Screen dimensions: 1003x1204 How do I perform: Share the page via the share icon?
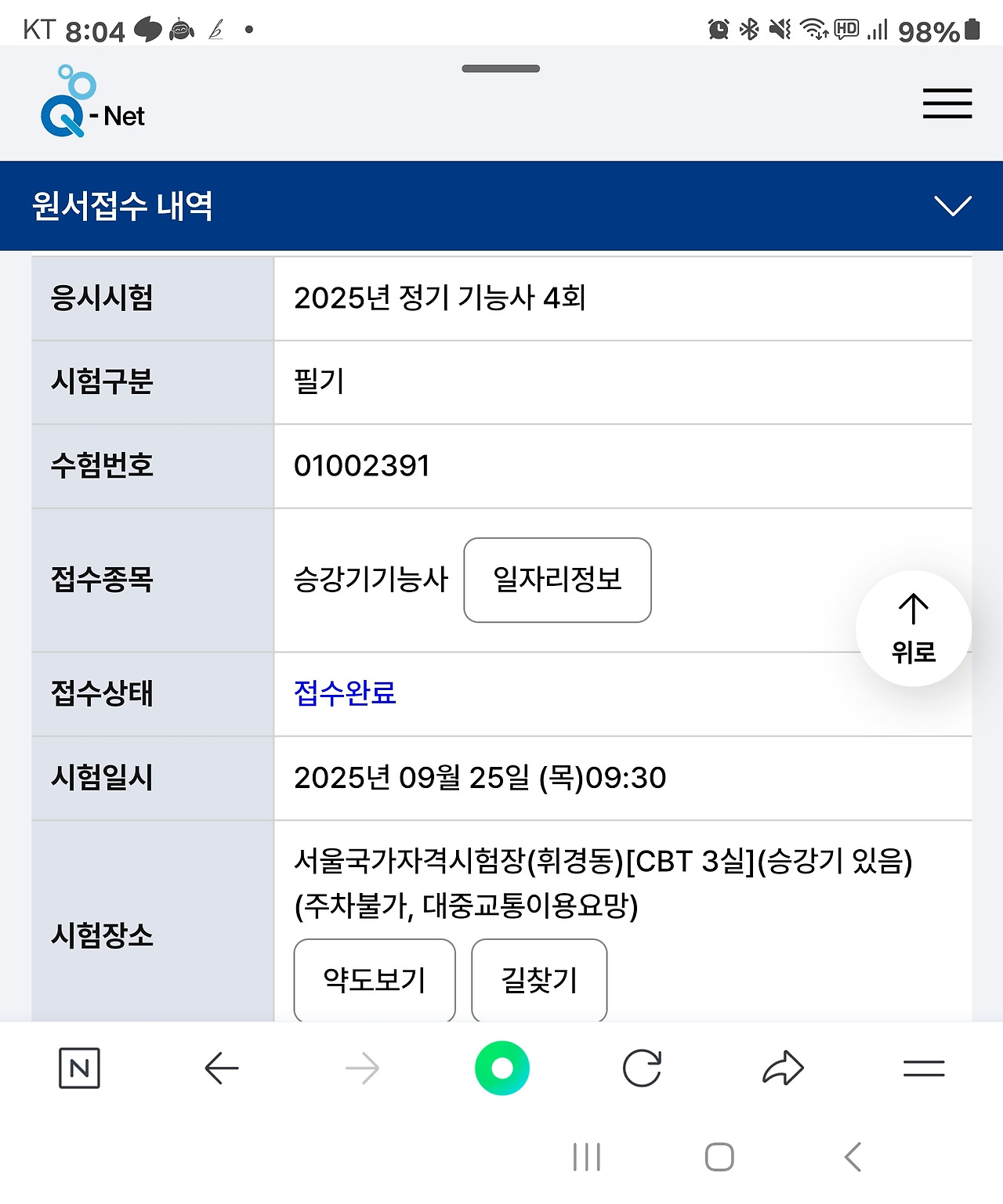click(783, 1068)
